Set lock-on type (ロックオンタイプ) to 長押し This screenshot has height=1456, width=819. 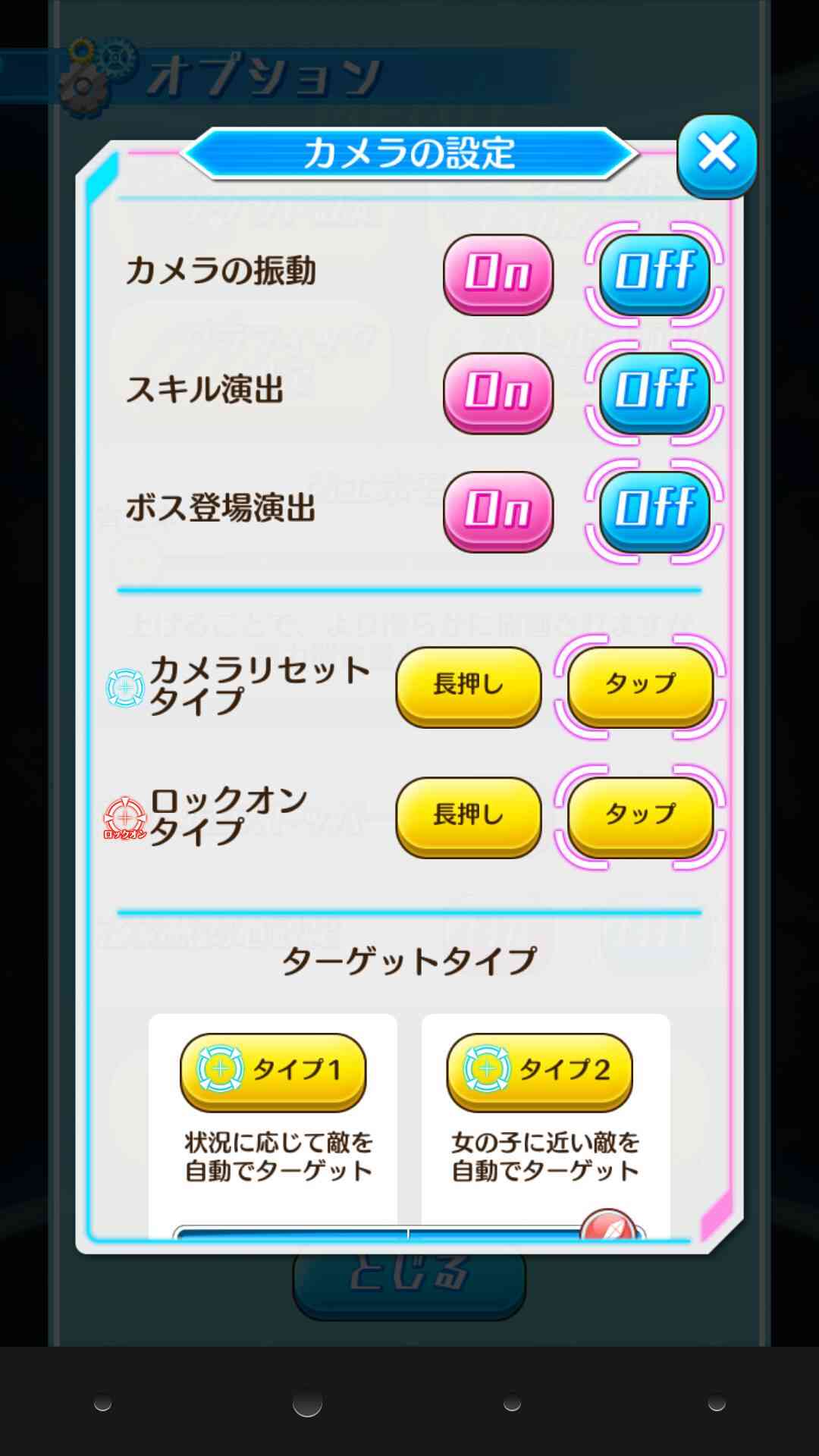pos(469,817)
